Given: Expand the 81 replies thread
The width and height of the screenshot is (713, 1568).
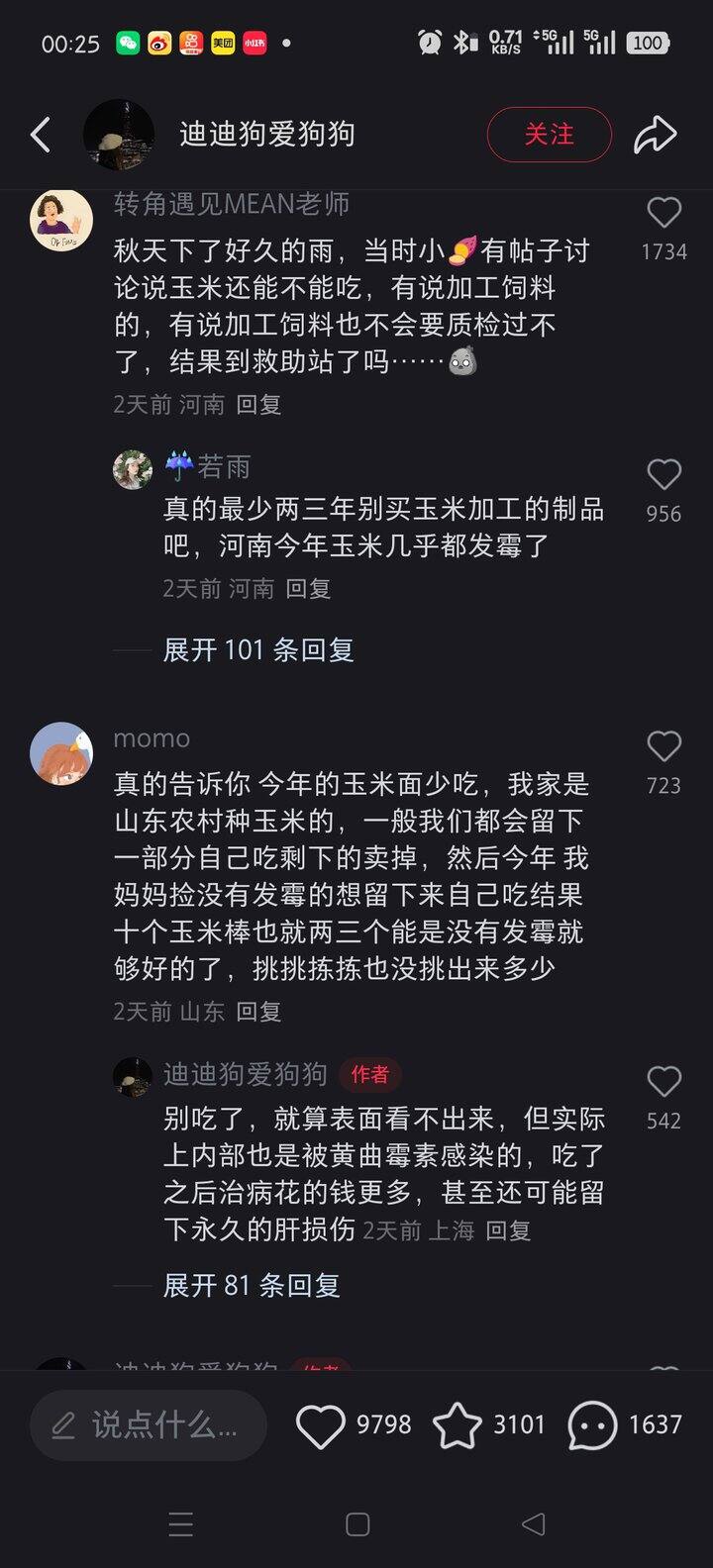Looking at the screenshot, I should (x=252, y=1285).
